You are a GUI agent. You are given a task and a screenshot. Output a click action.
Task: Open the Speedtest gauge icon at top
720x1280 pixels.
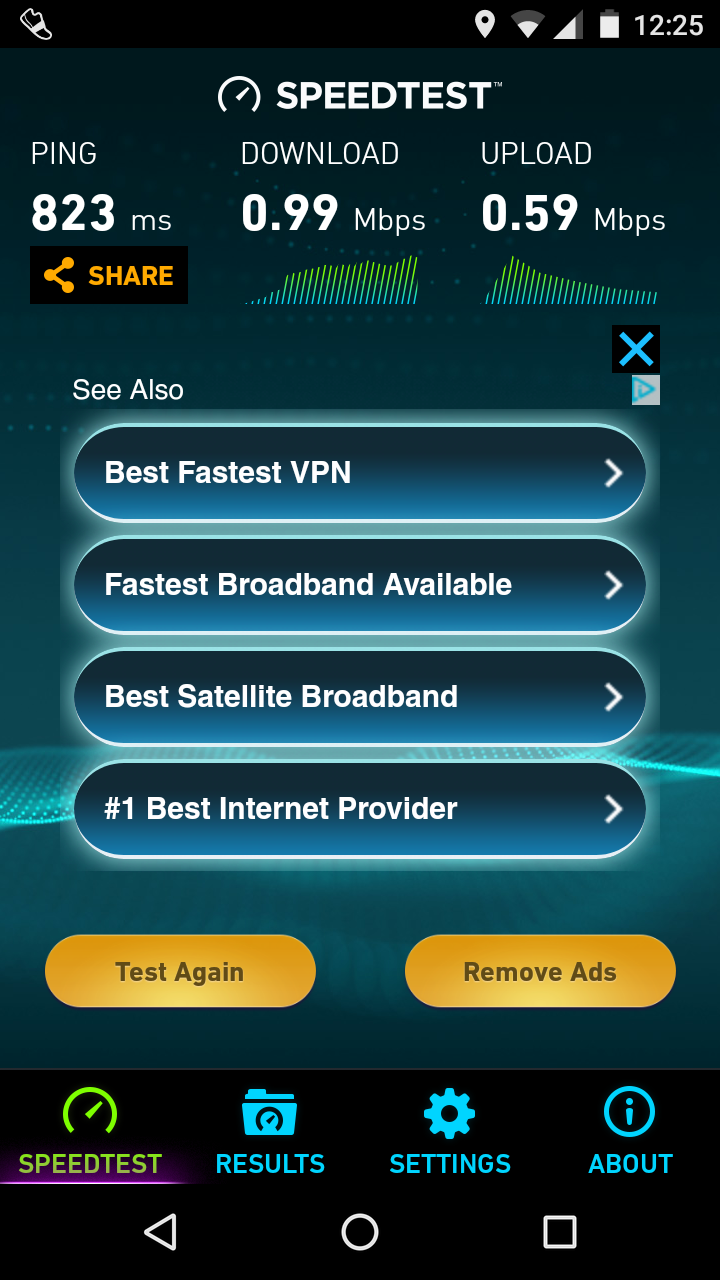240,95
